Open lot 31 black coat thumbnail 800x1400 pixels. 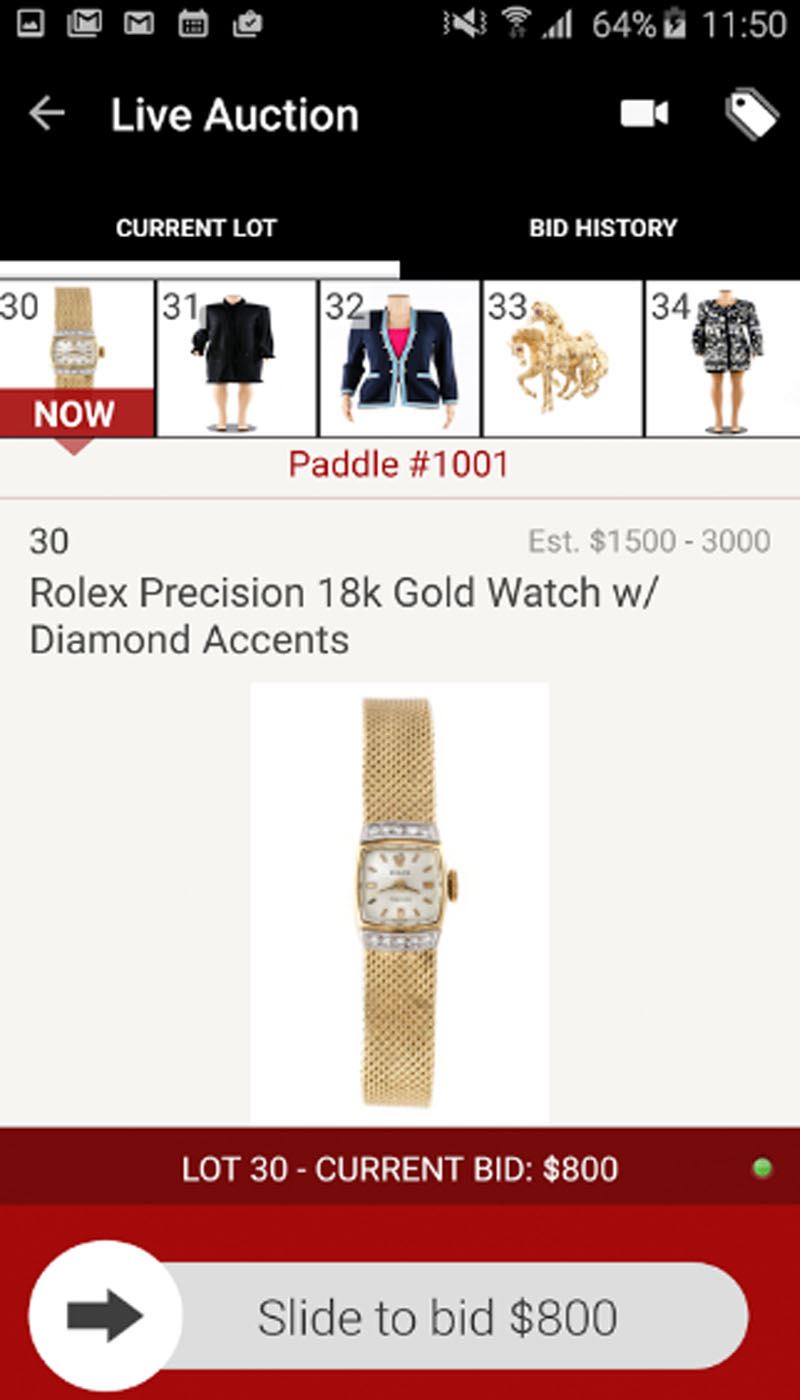point(237,358)
